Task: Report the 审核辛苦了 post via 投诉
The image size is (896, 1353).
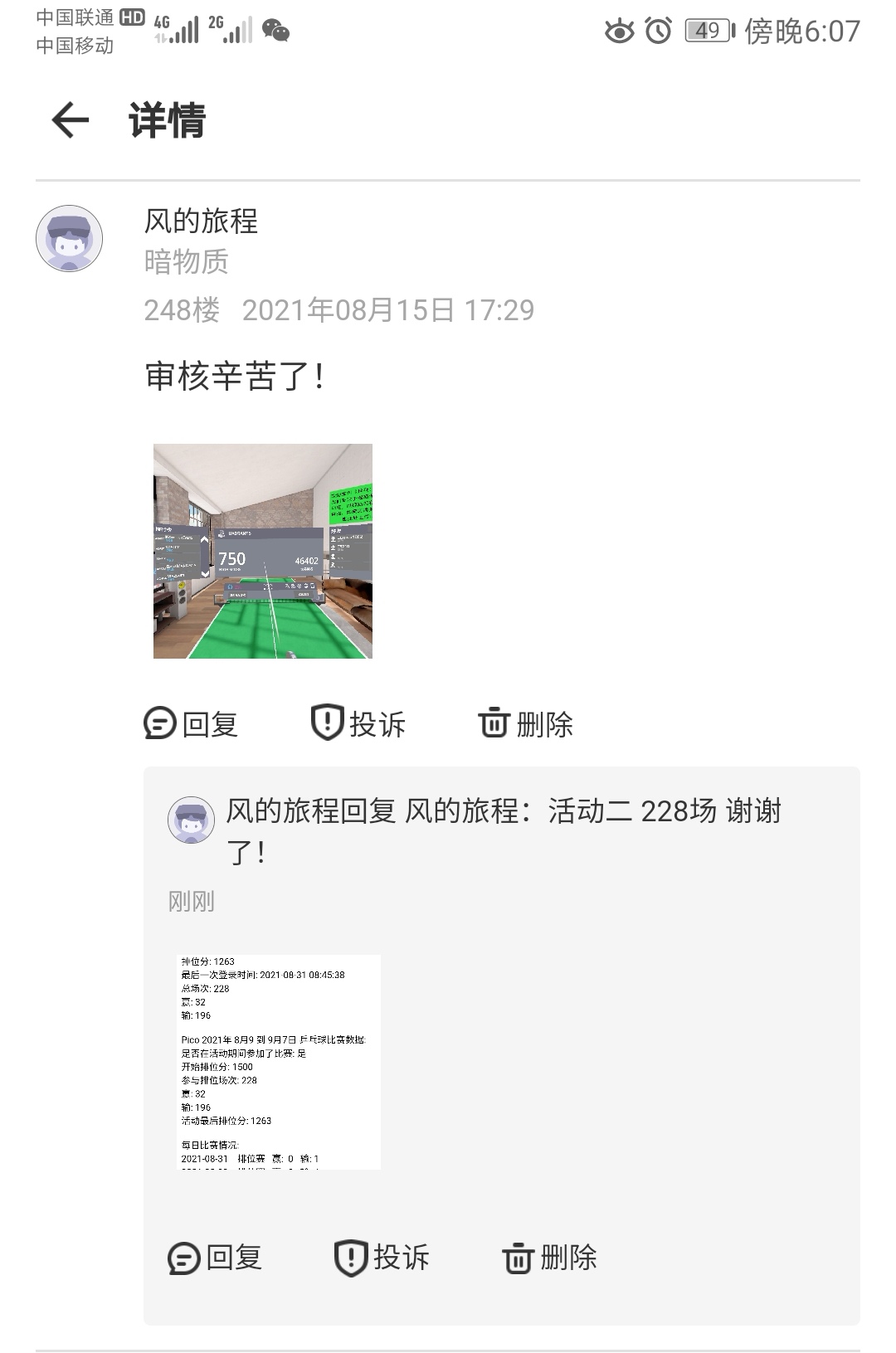Action: (358, 723)
